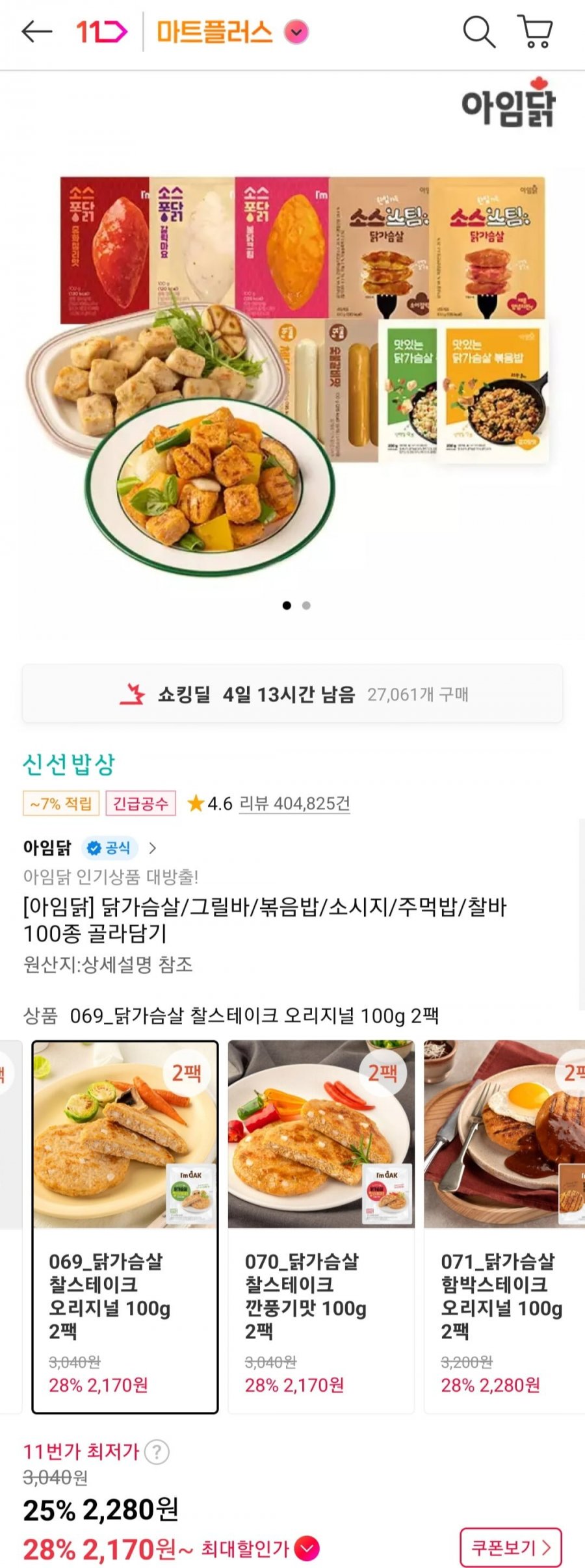Open the 신선밥상 section link
Screen dimensions: 585x1568
tap(69, 764)
